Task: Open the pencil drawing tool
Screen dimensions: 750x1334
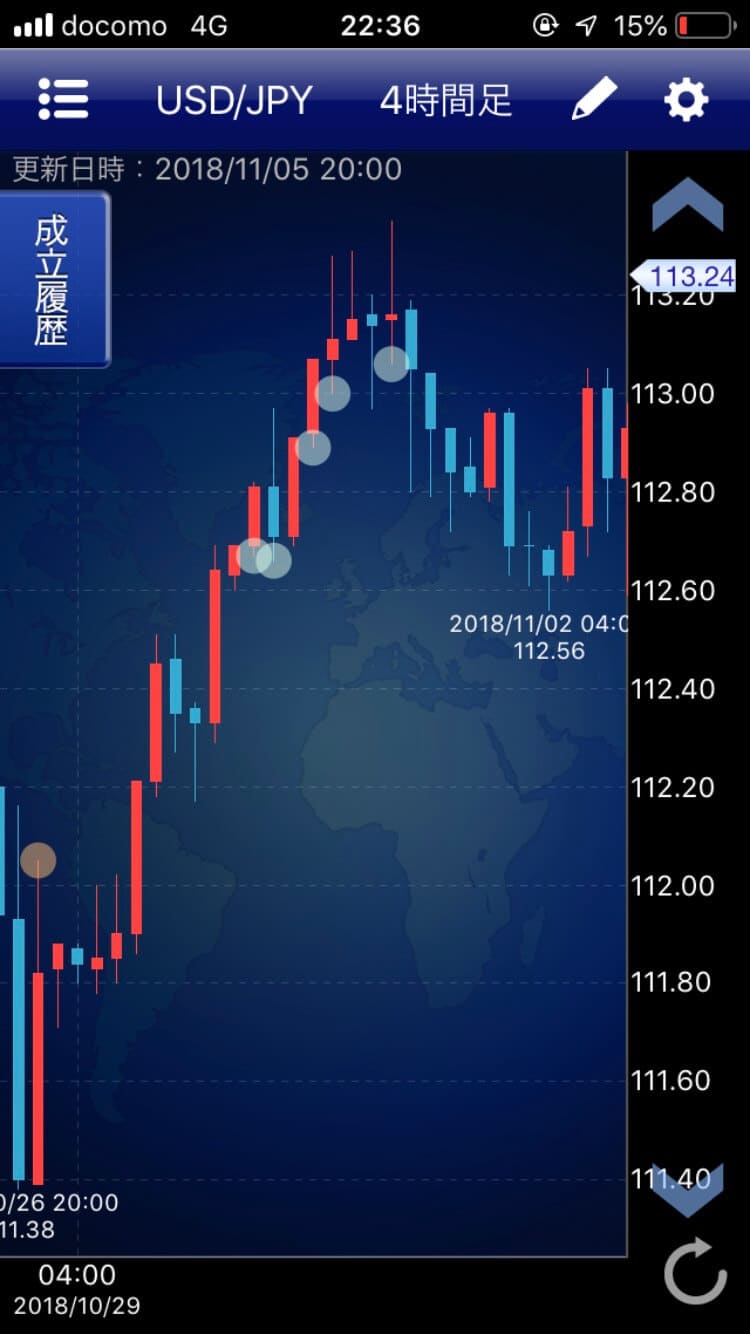Action: click(594, 99)
